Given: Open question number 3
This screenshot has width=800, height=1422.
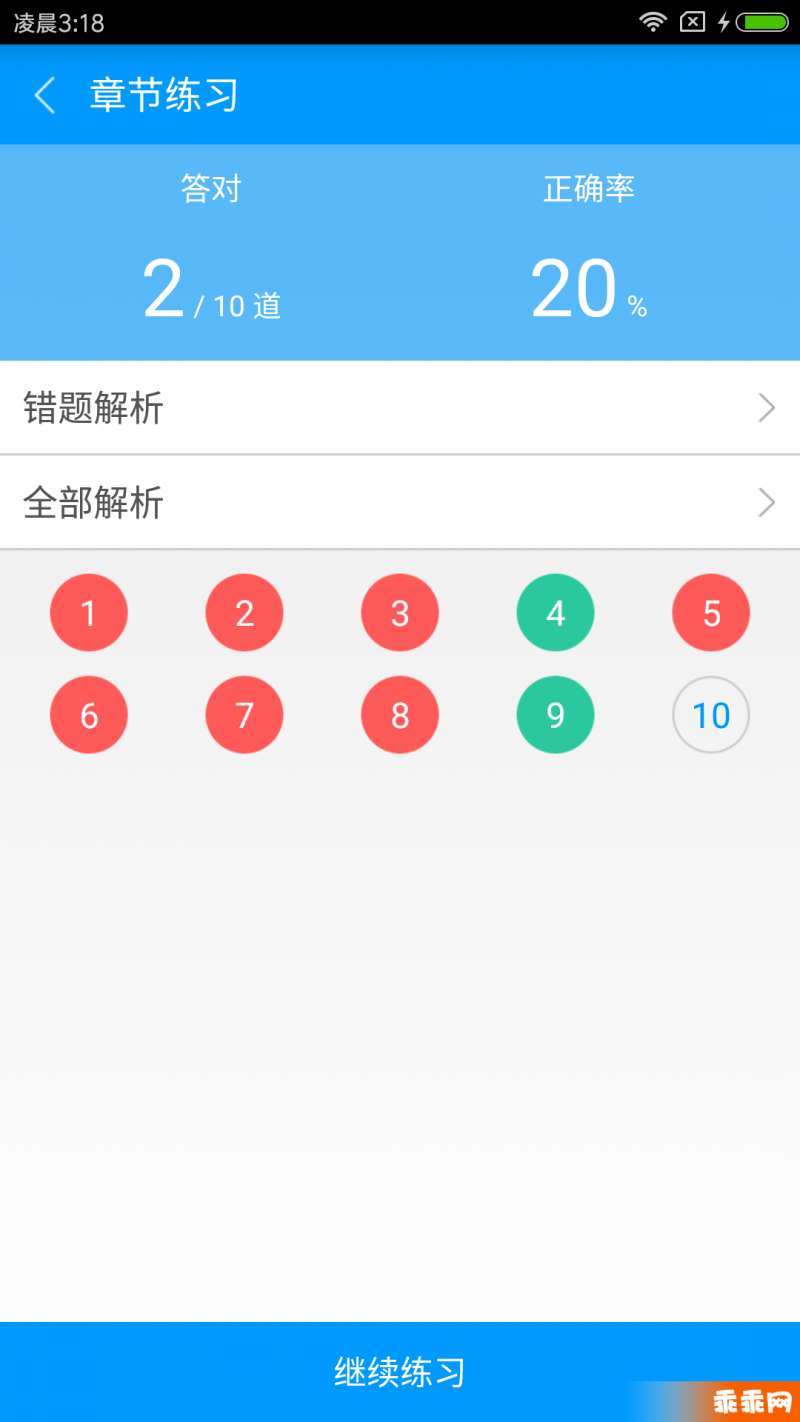Looking at the screenshot, I should coord(400,613).
